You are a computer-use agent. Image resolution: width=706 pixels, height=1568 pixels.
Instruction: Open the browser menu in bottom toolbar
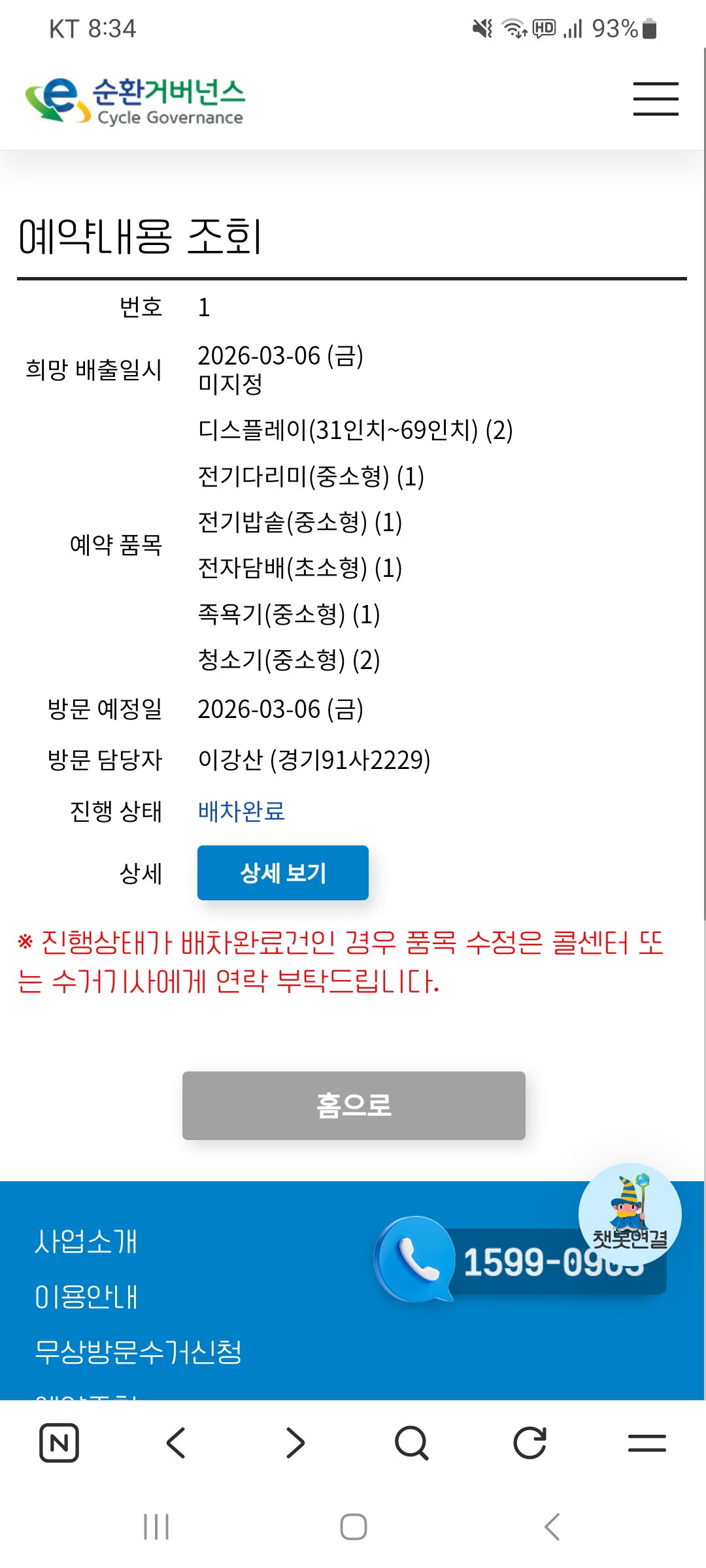(647, 1443)
